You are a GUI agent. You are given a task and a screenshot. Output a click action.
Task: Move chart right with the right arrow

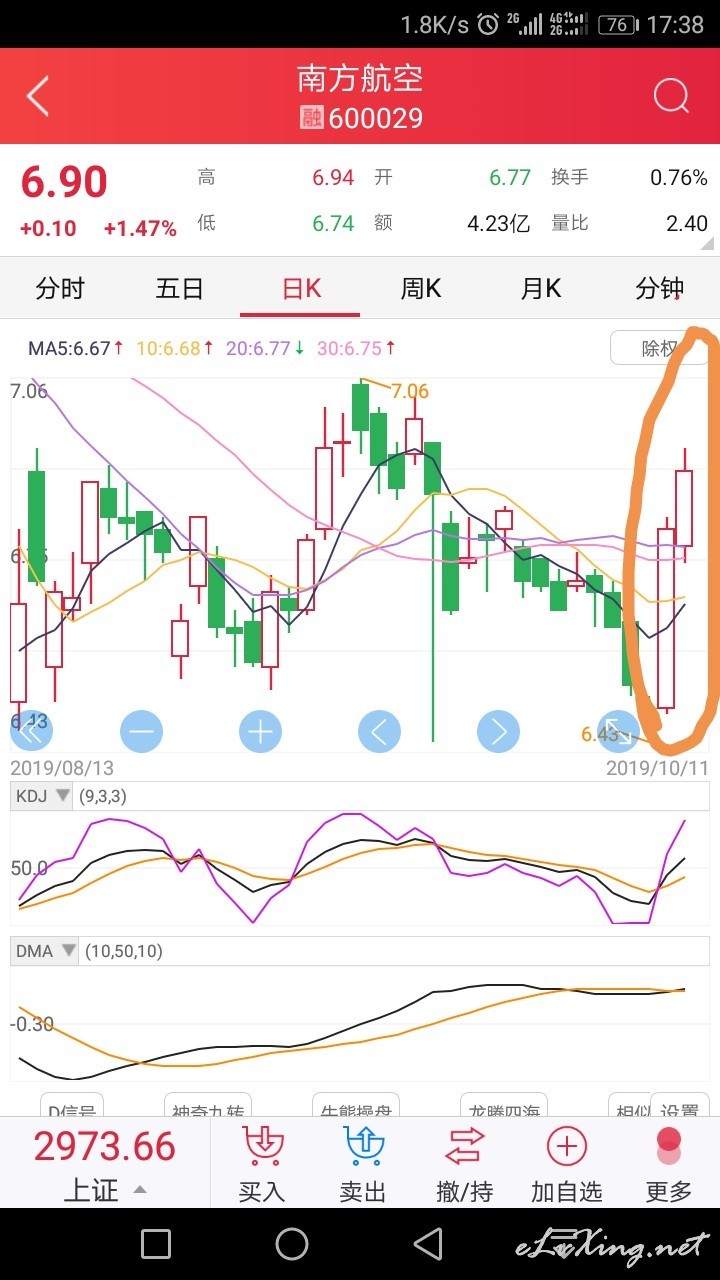click(x=498, y=732)
